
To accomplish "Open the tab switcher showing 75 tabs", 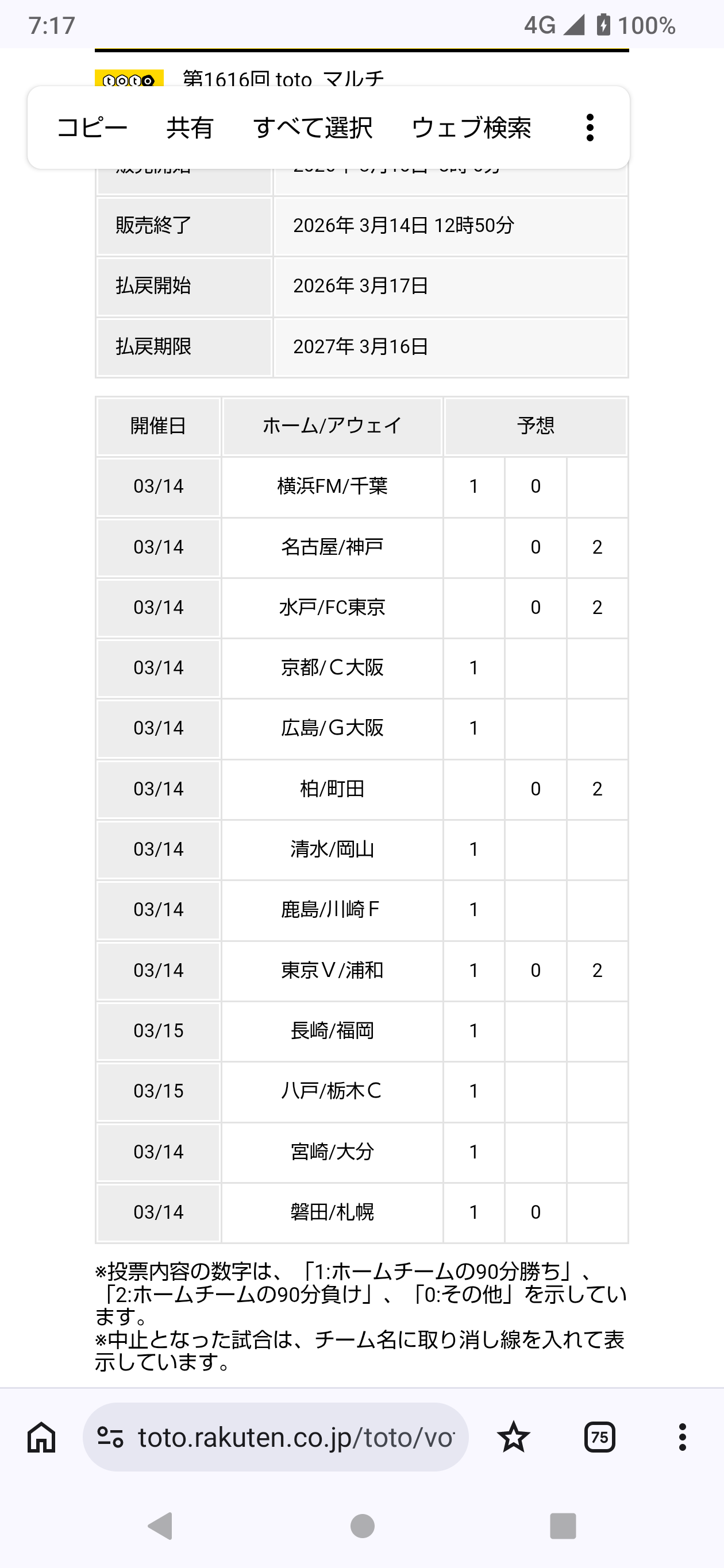I will (599, 1437).
